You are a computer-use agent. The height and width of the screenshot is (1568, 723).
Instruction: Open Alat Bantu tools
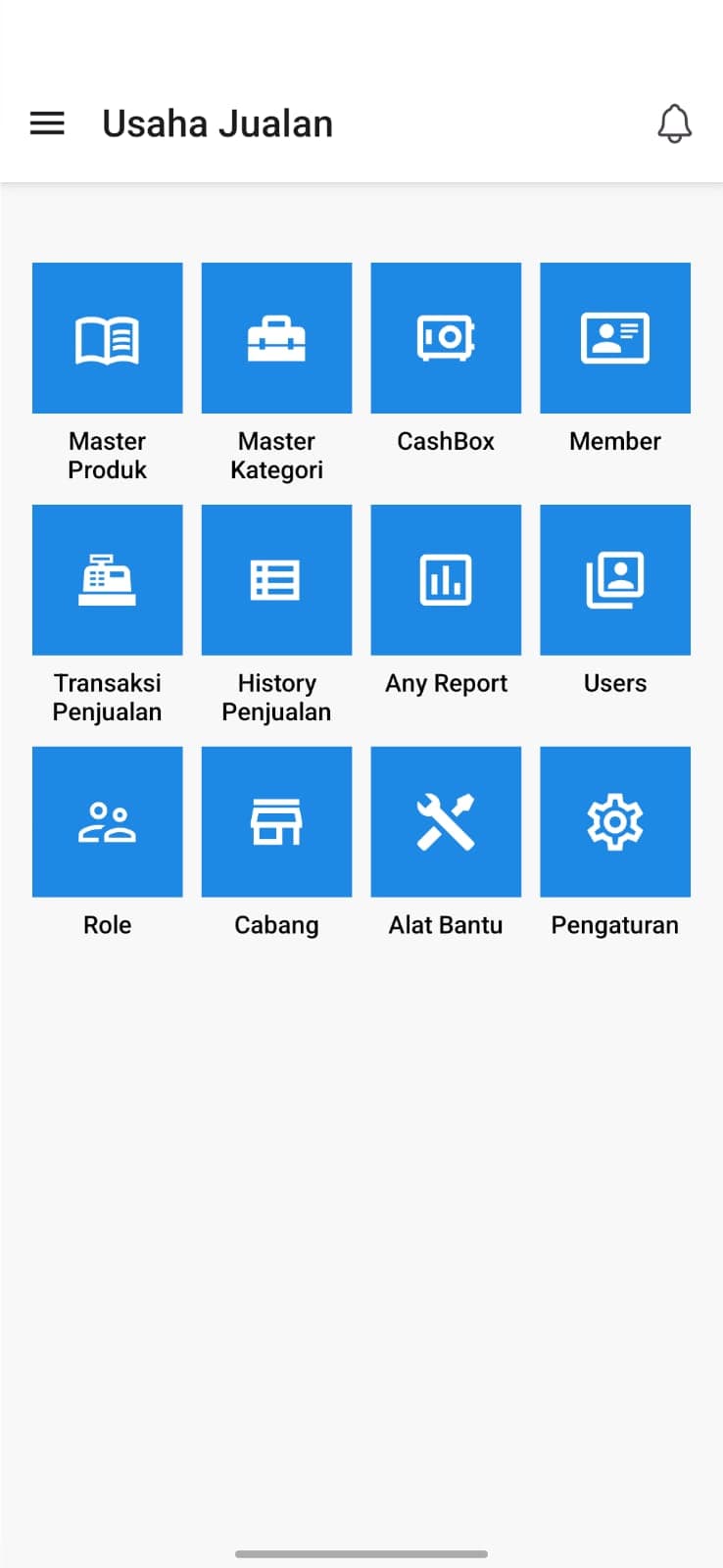pos(446,822)
